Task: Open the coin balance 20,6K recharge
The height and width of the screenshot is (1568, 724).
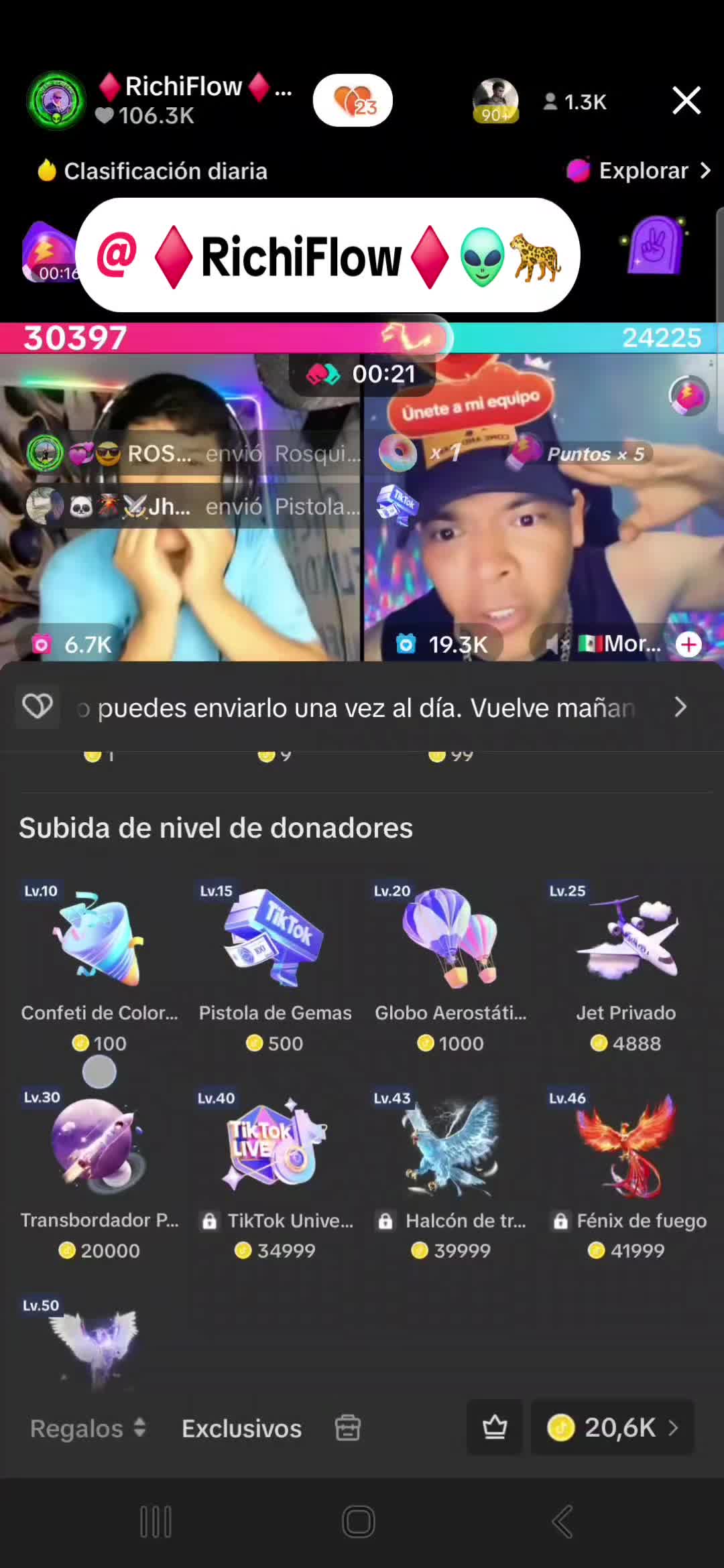Action: coord(612,1428)
